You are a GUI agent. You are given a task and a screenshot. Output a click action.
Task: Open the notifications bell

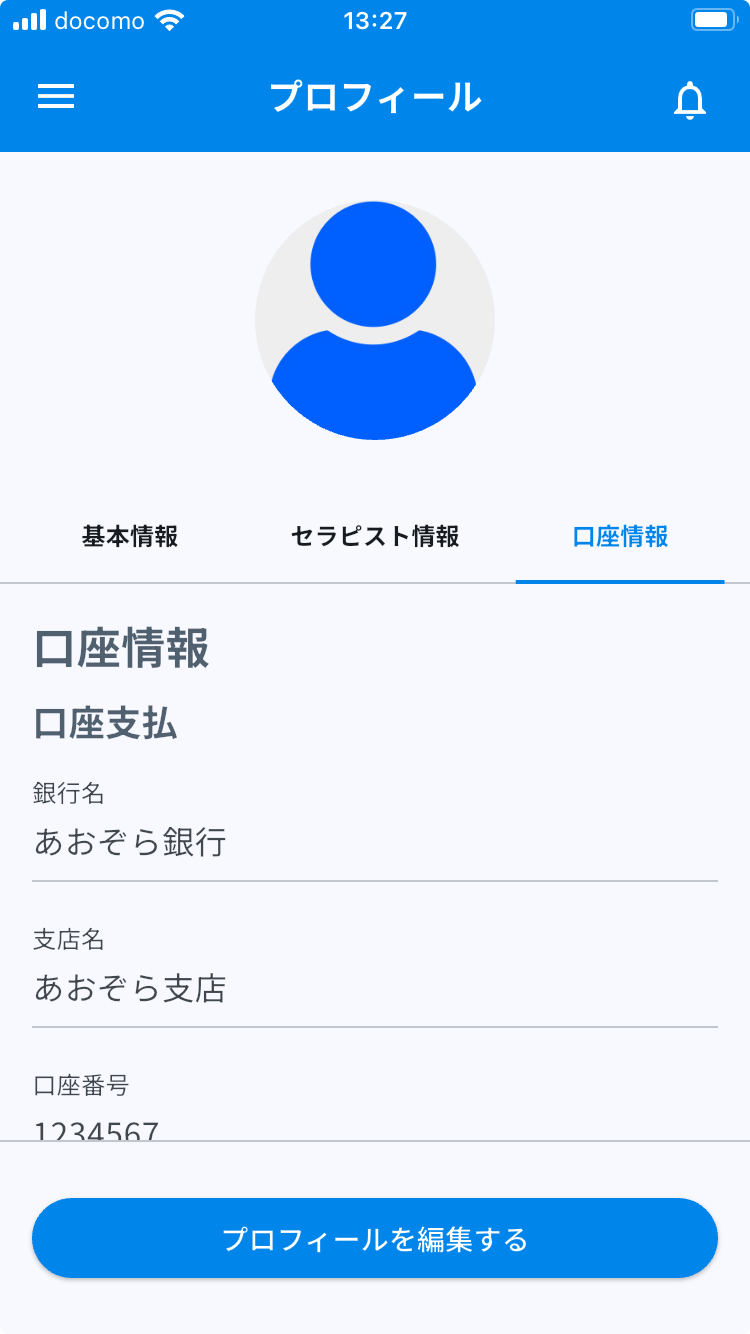[689, 100]
